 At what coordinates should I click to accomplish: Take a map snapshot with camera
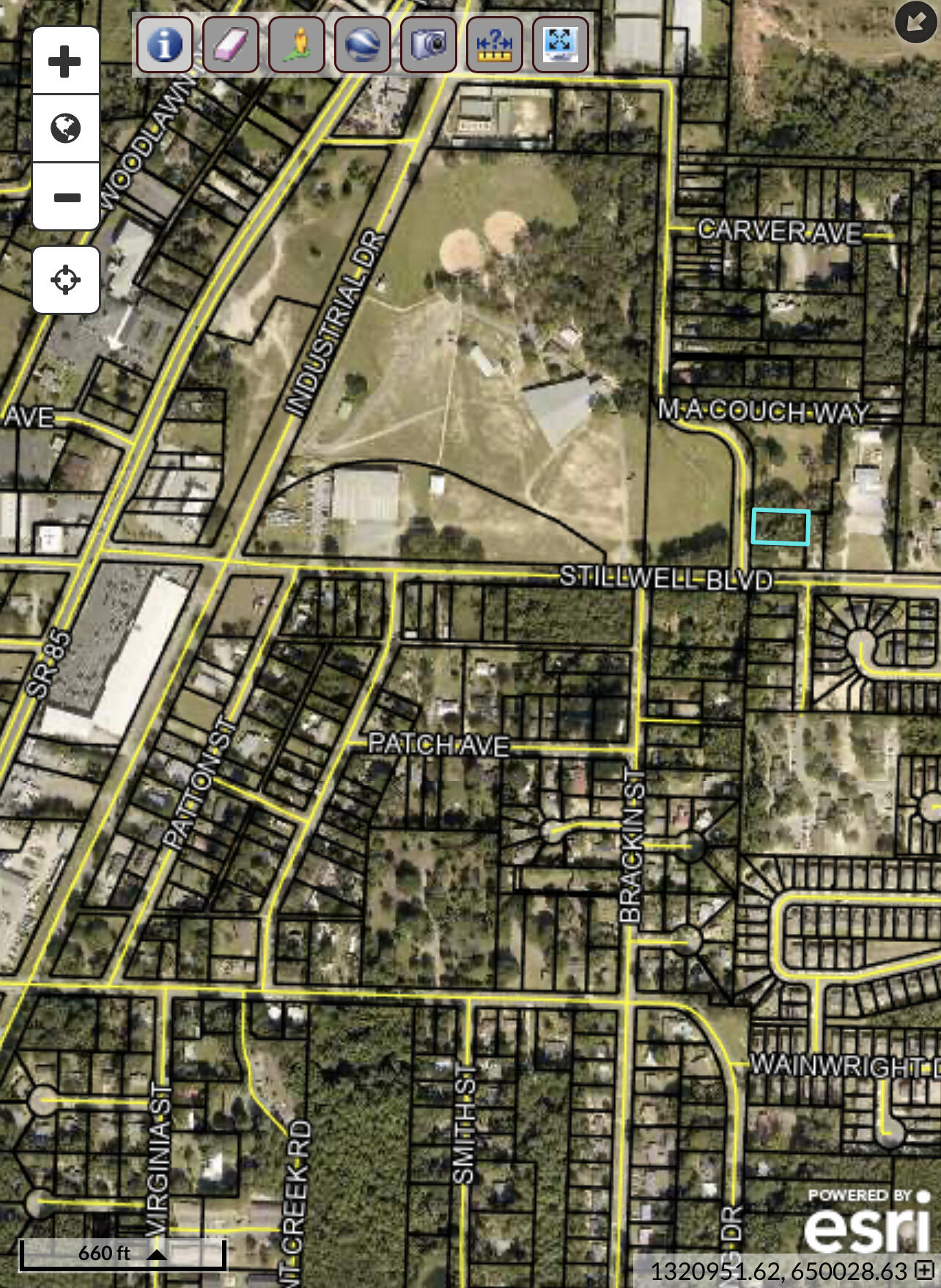[429, 45]
